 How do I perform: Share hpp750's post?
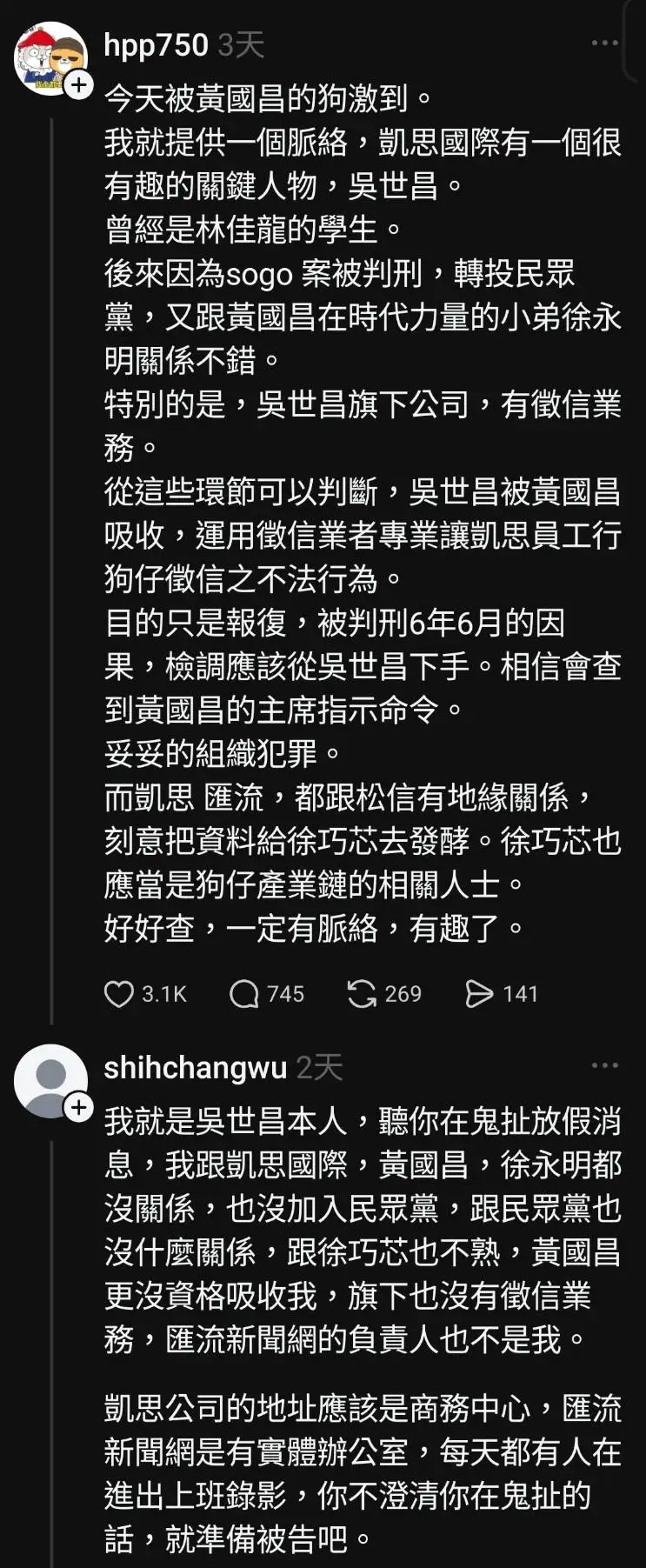point(479,994)
